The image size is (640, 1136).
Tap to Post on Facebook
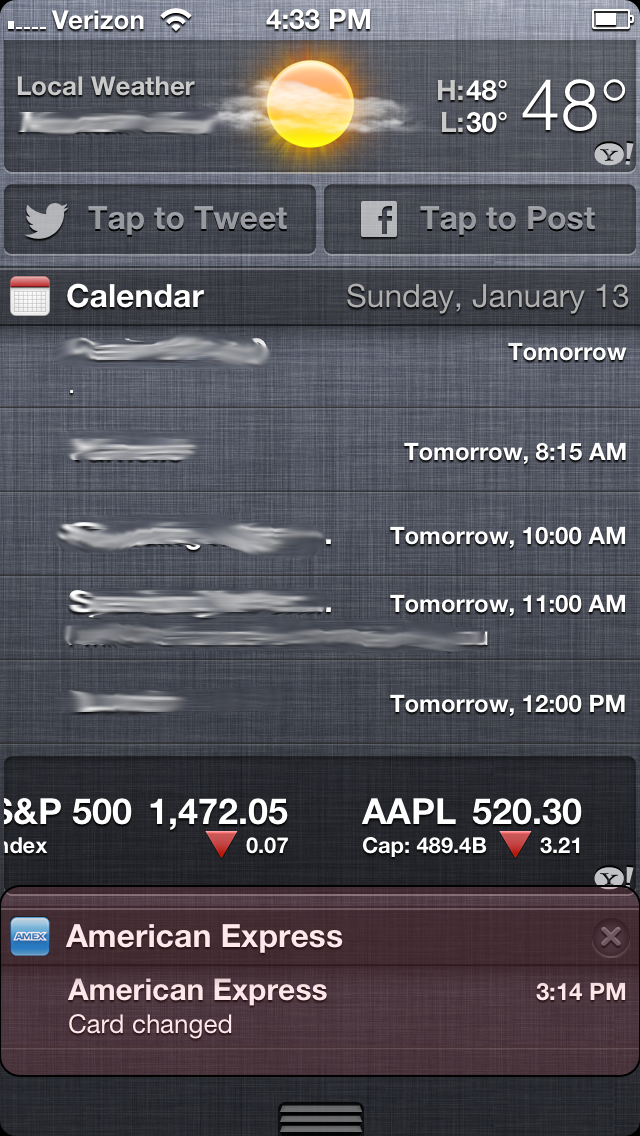click(x=481, y=219)
